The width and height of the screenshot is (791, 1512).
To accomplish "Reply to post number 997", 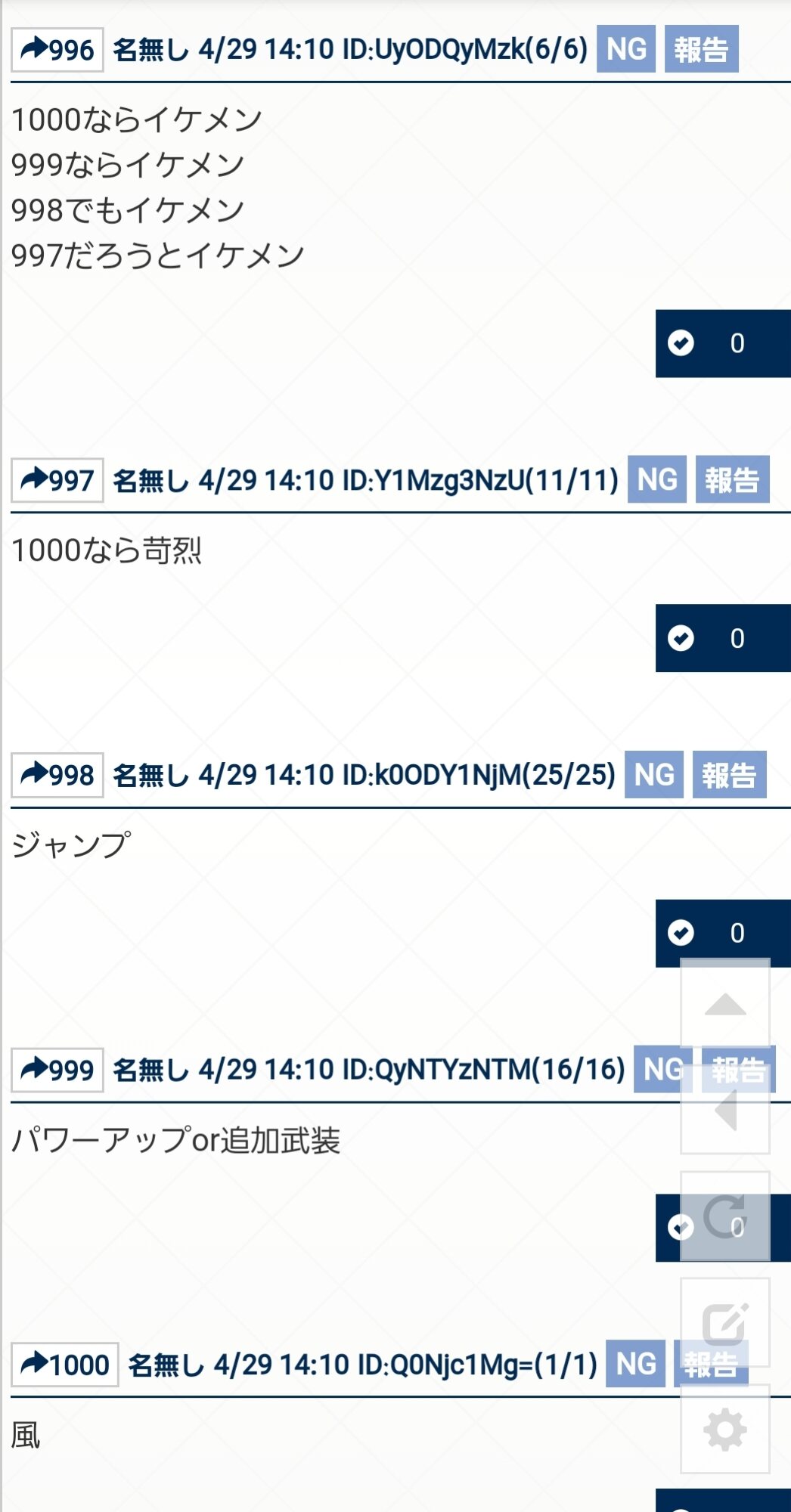I will tap(57, 480).
